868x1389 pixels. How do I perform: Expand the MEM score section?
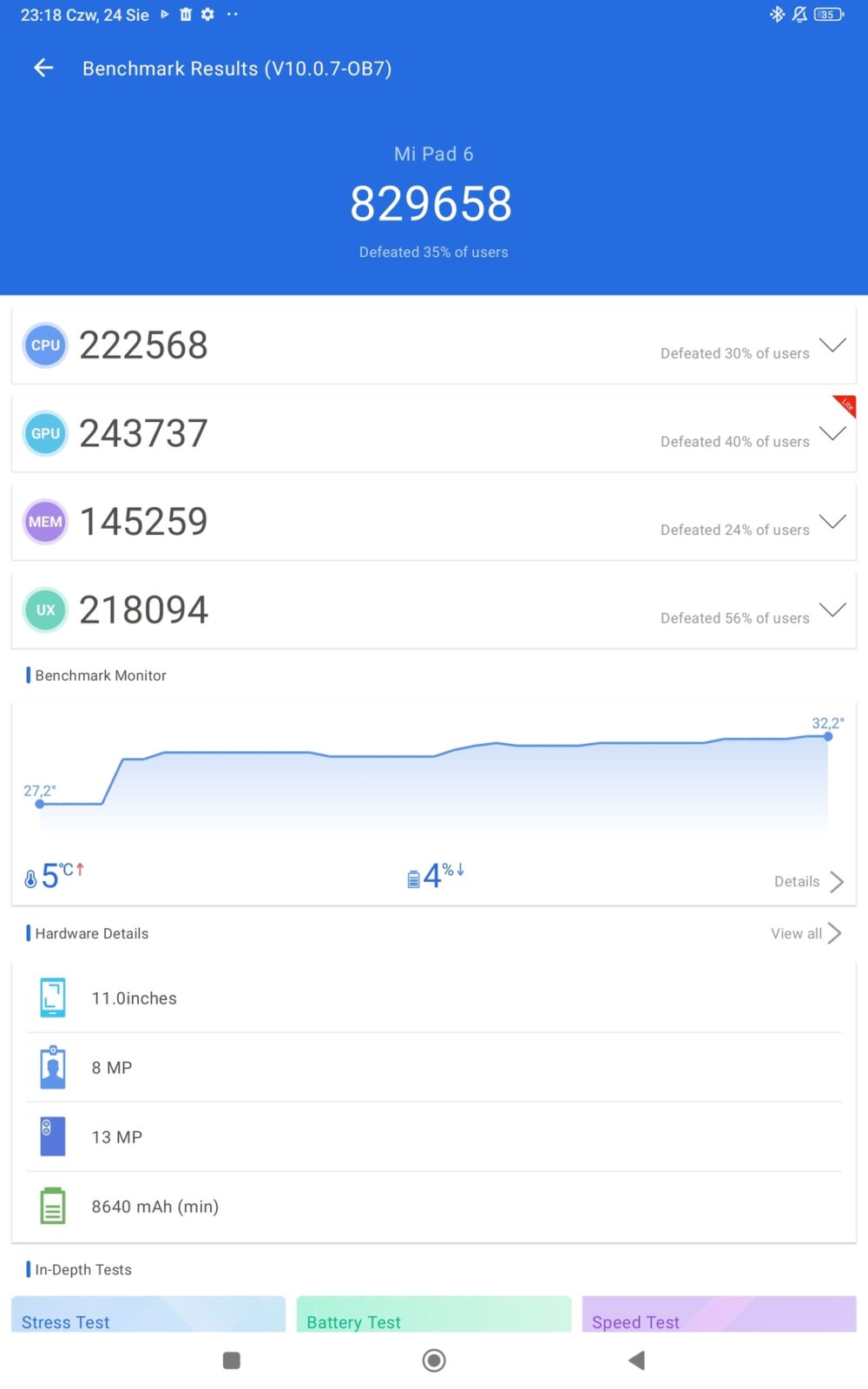click(832, 522)
